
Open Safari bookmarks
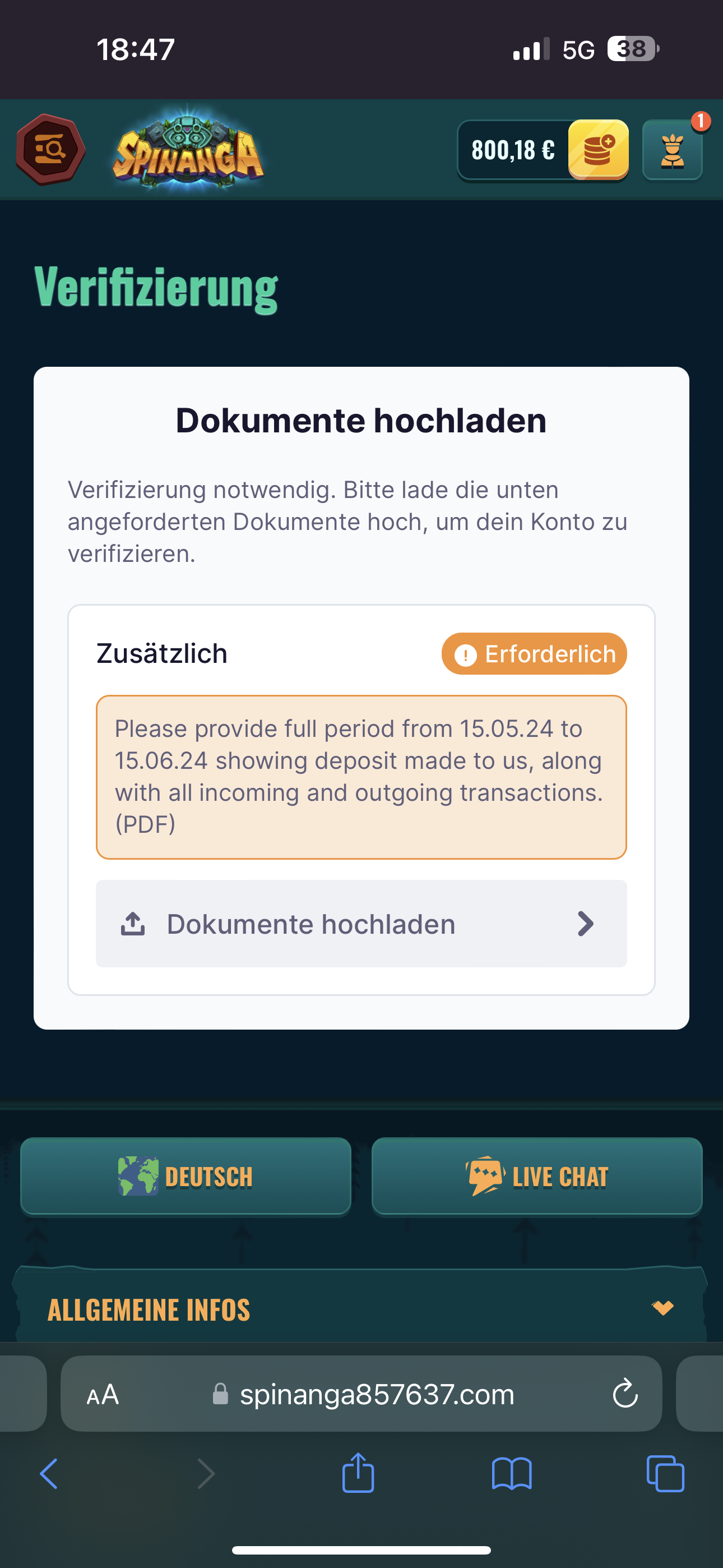tap(511, 1474)
